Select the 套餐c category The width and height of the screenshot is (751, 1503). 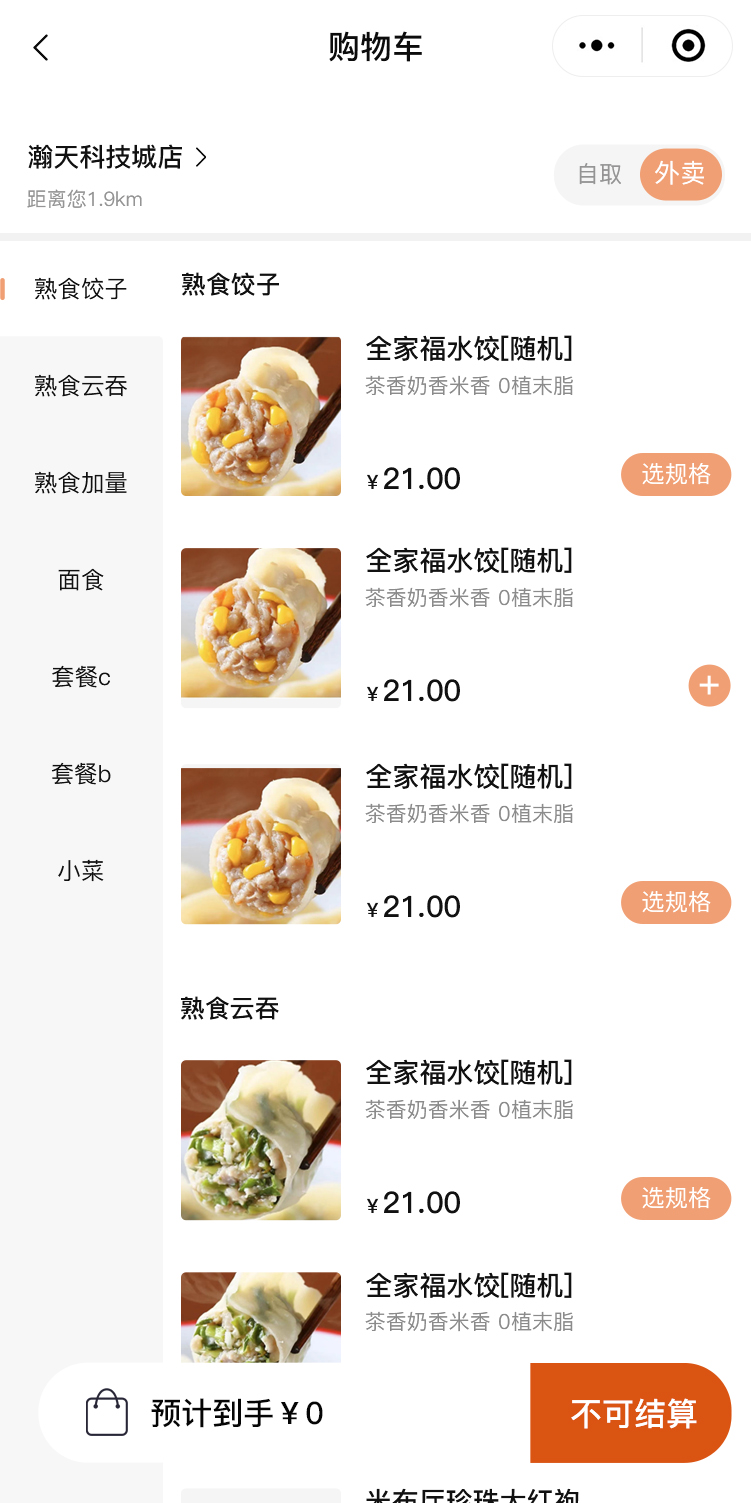pyautogui.click(x=81, y=677)
